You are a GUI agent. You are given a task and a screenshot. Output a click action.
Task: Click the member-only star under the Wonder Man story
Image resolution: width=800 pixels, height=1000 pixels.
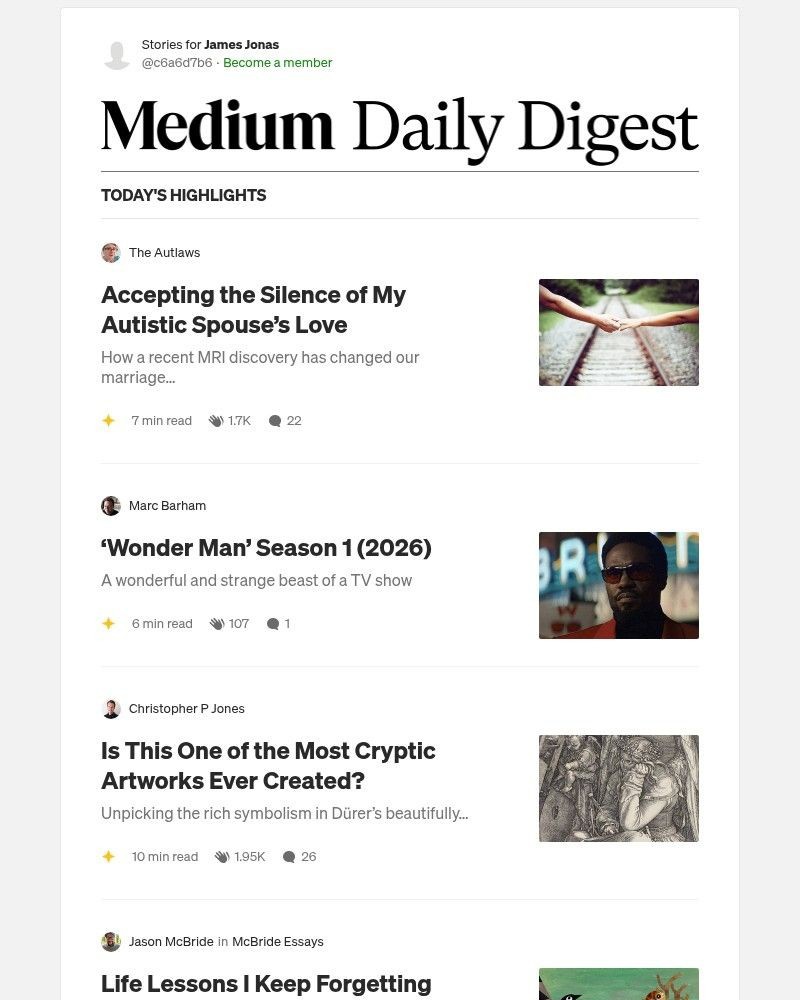coord(109,623)
